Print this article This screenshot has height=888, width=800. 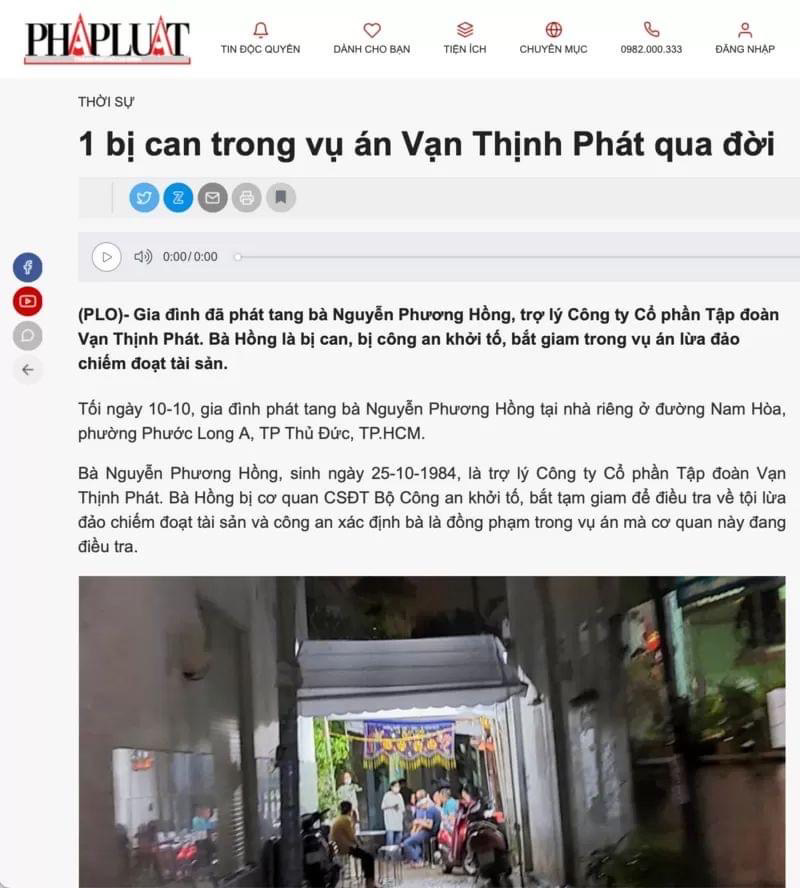click(246, 197)
